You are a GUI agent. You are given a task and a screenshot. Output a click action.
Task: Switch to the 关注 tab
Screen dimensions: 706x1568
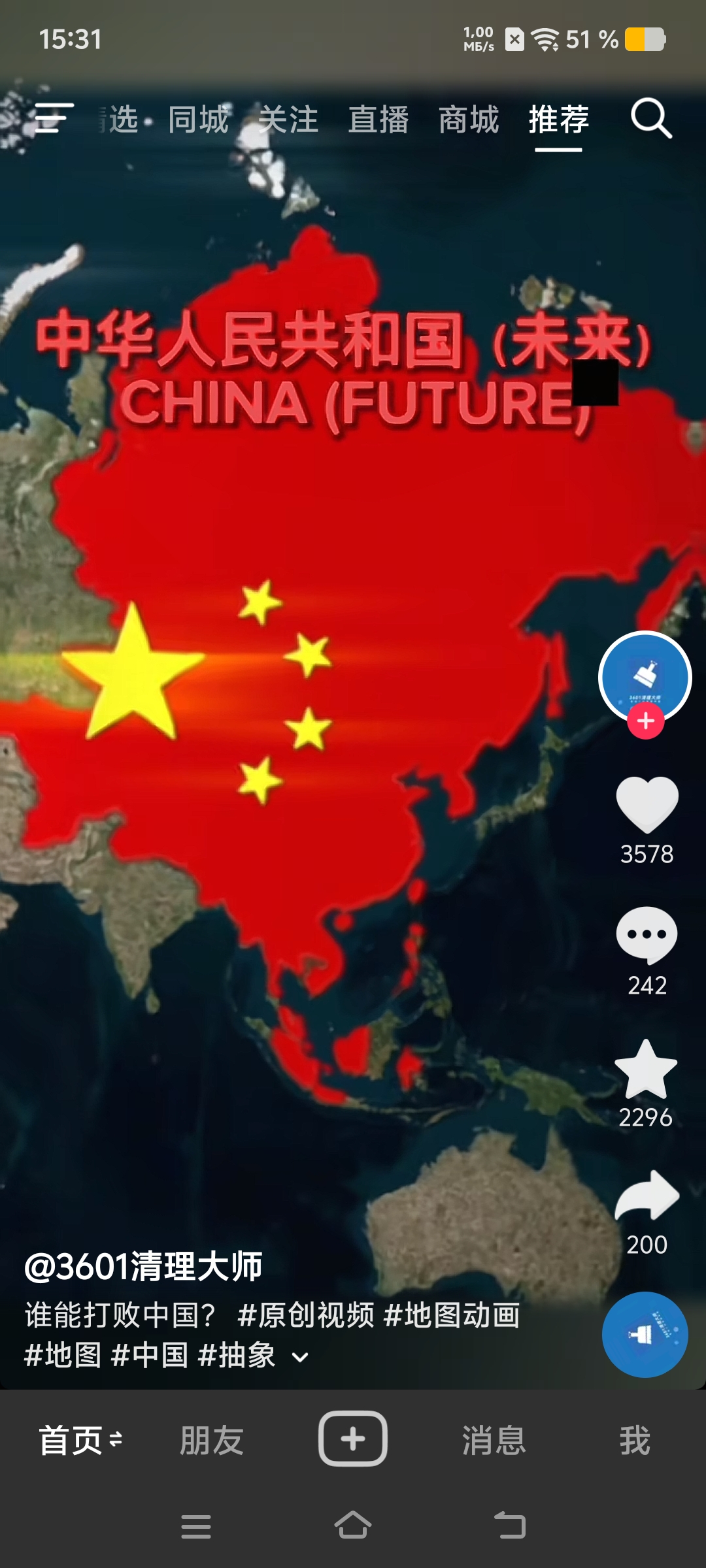click(288, 120)
